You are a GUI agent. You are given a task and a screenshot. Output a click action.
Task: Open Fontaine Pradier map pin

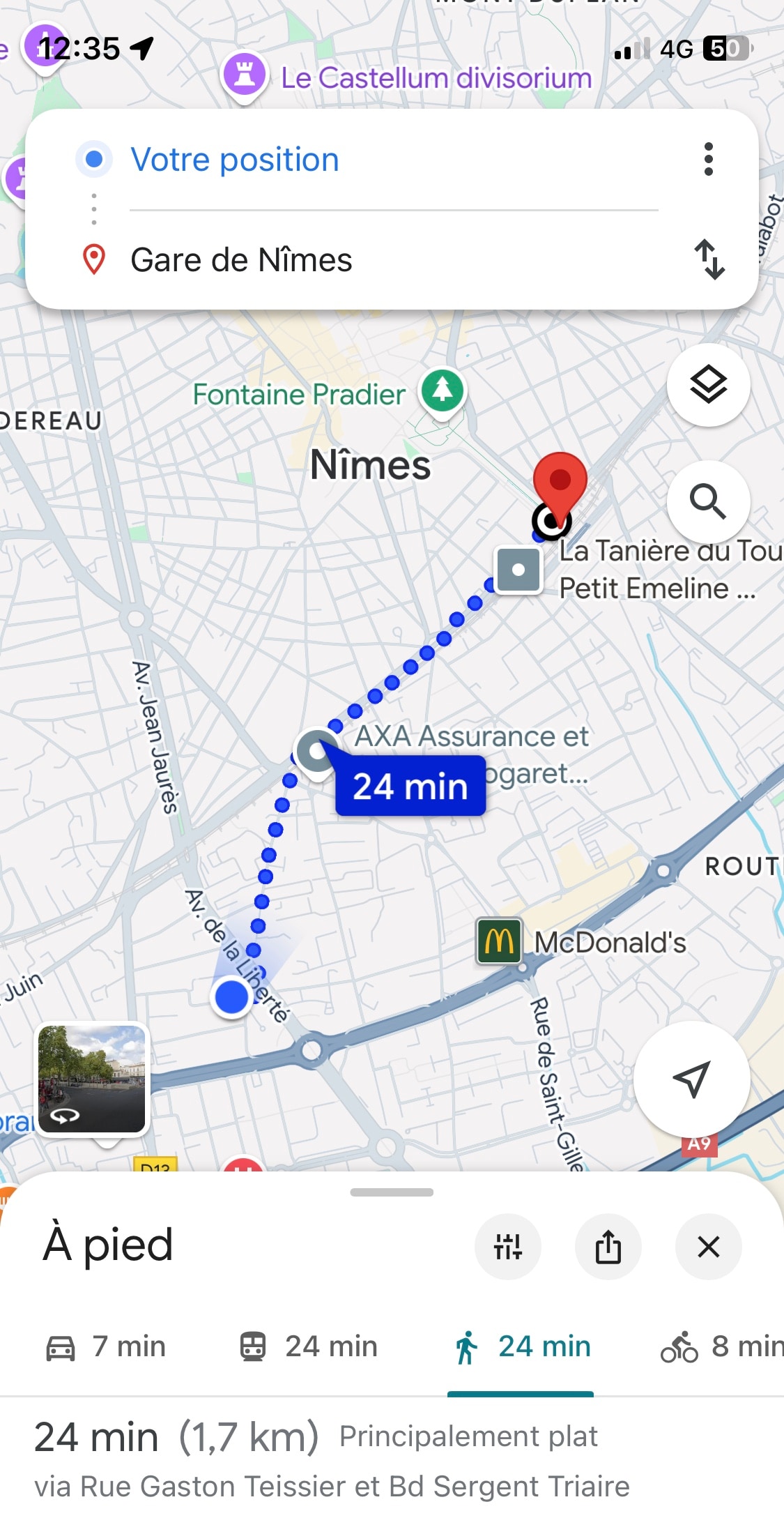click(x=443, y=390)
